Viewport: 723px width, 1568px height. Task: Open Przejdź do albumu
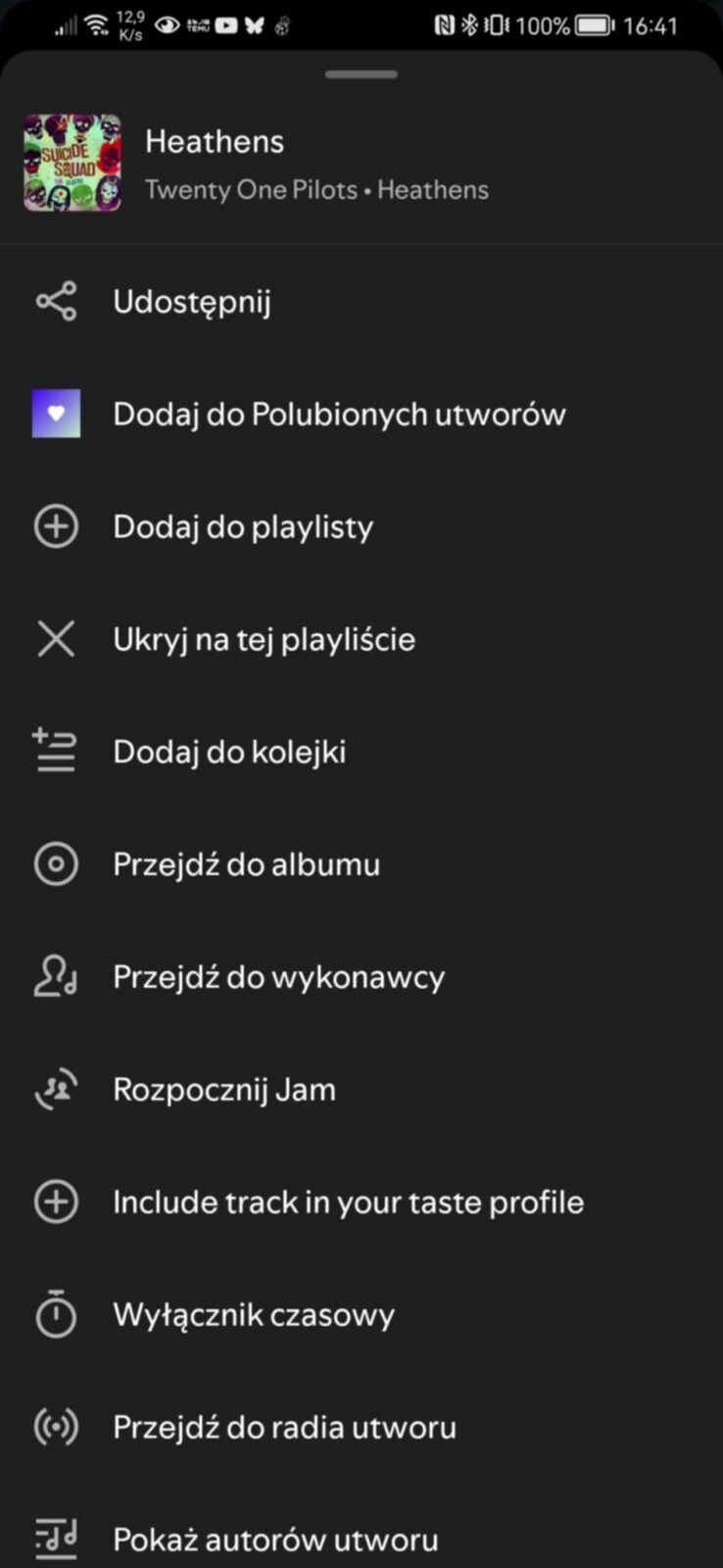pos(246,865)
